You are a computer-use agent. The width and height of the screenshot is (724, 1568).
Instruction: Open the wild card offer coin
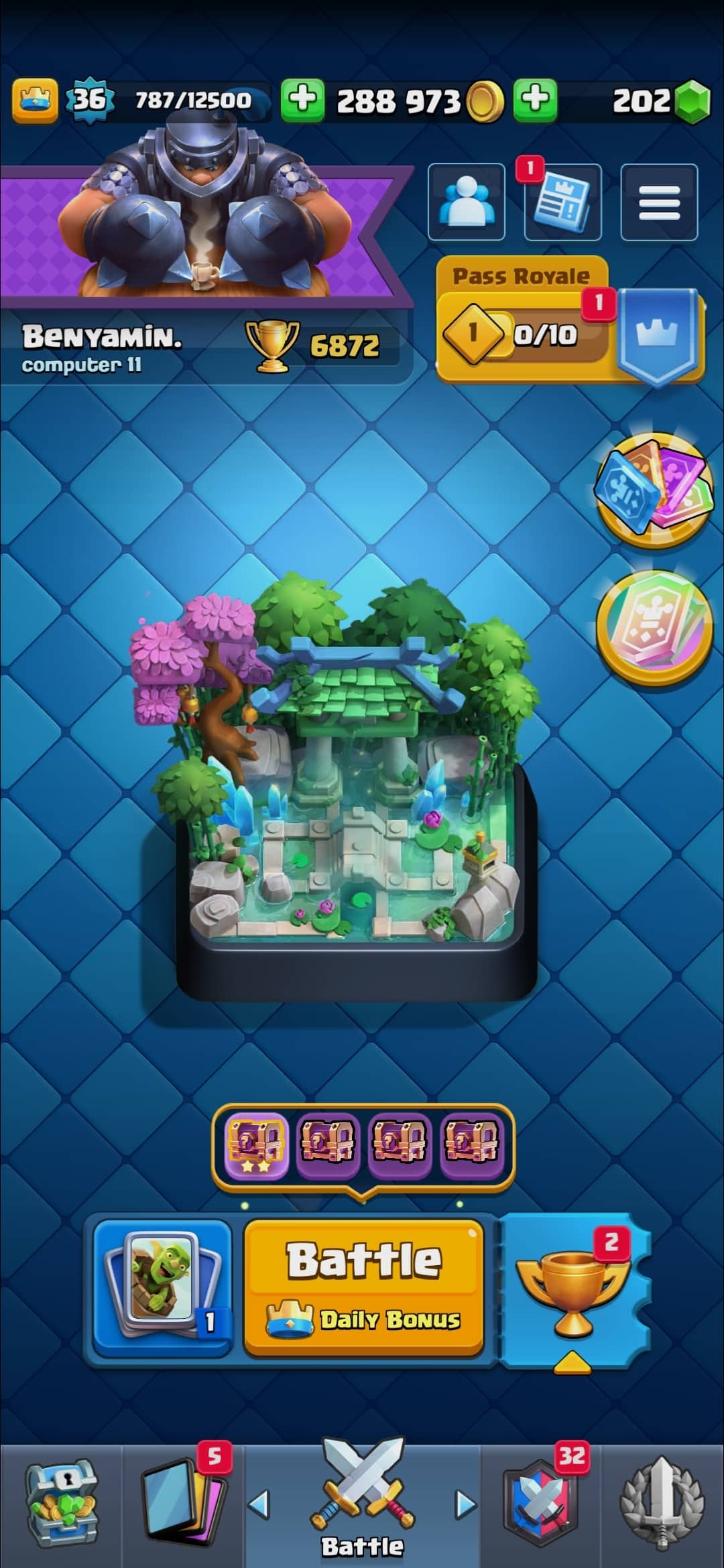click(x=654, y=627)
